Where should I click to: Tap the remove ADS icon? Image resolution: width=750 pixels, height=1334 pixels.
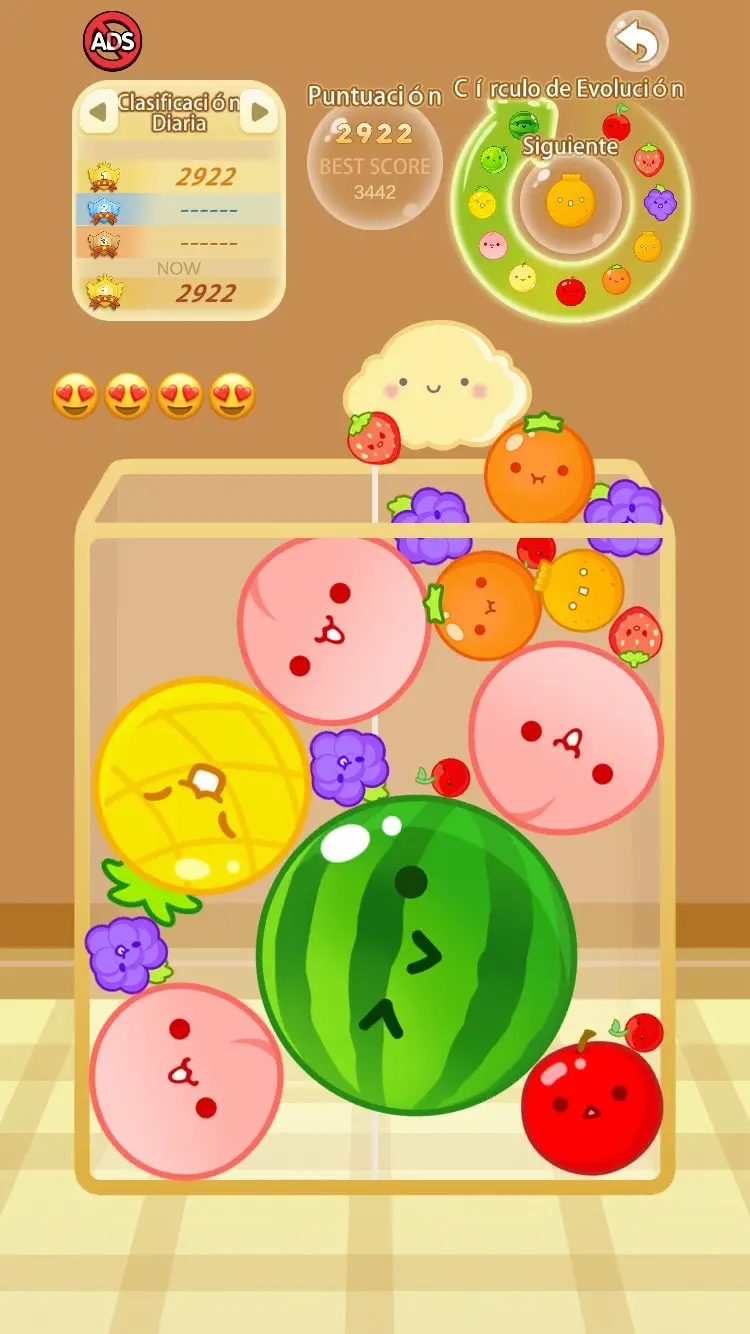pos(112,41)
